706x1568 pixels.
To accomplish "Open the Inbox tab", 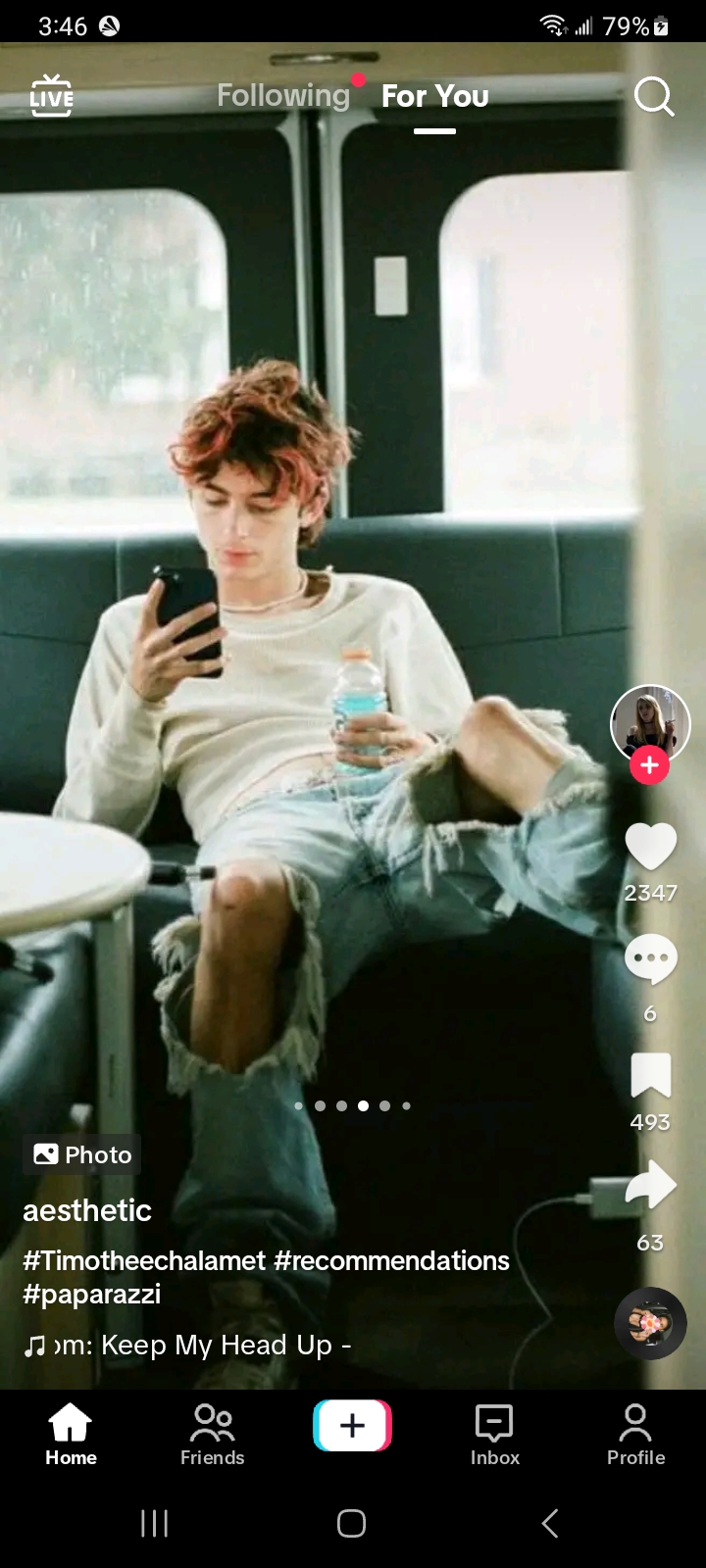I will 494,1434.
